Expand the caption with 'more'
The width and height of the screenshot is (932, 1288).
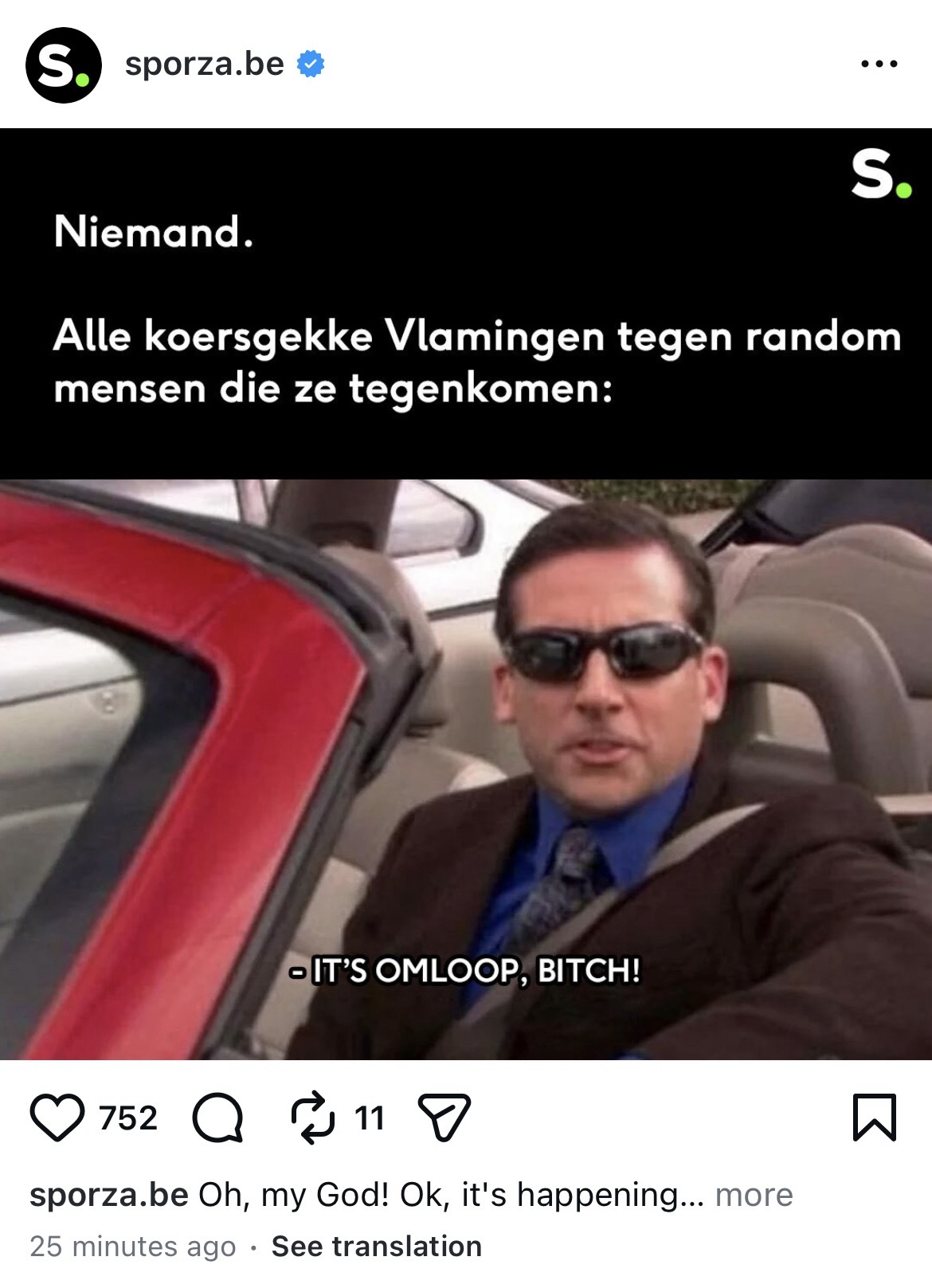(x=754, y=1194)
